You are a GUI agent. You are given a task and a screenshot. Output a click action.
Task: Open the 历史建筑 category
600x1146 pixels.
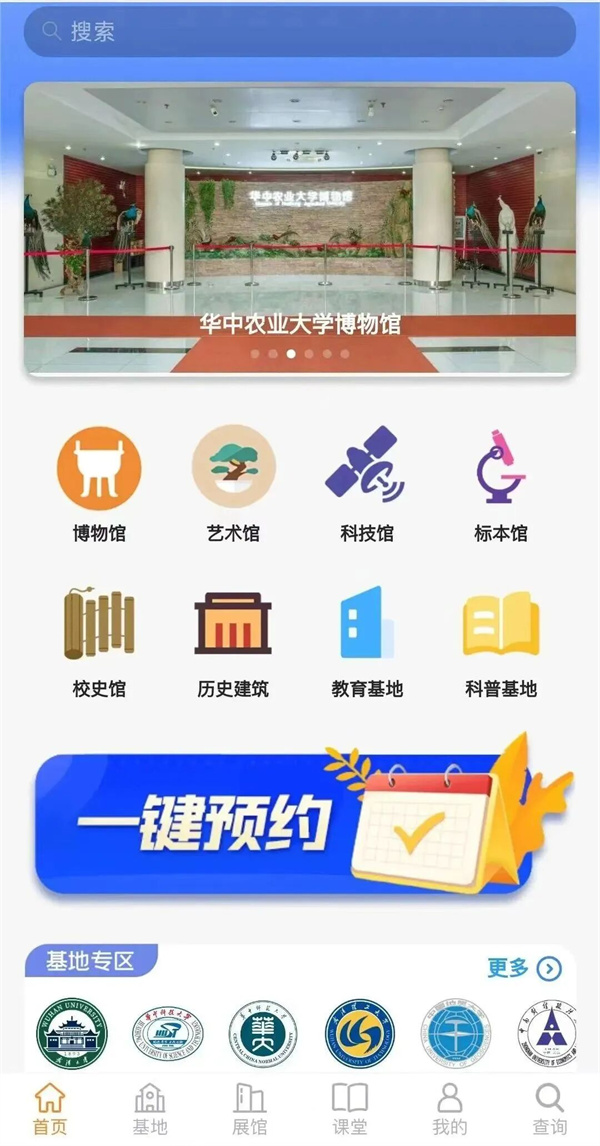click(x=233, y=640)
